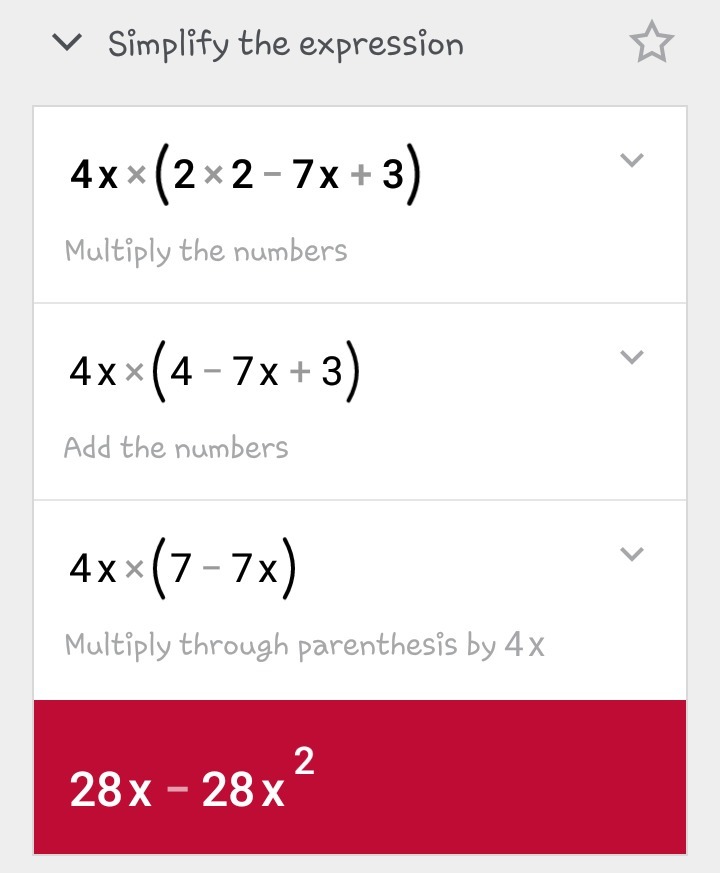Expand the Multiply through parenthesis step
The height and width of the screenshot is (873, 720).
pos(632,554)
